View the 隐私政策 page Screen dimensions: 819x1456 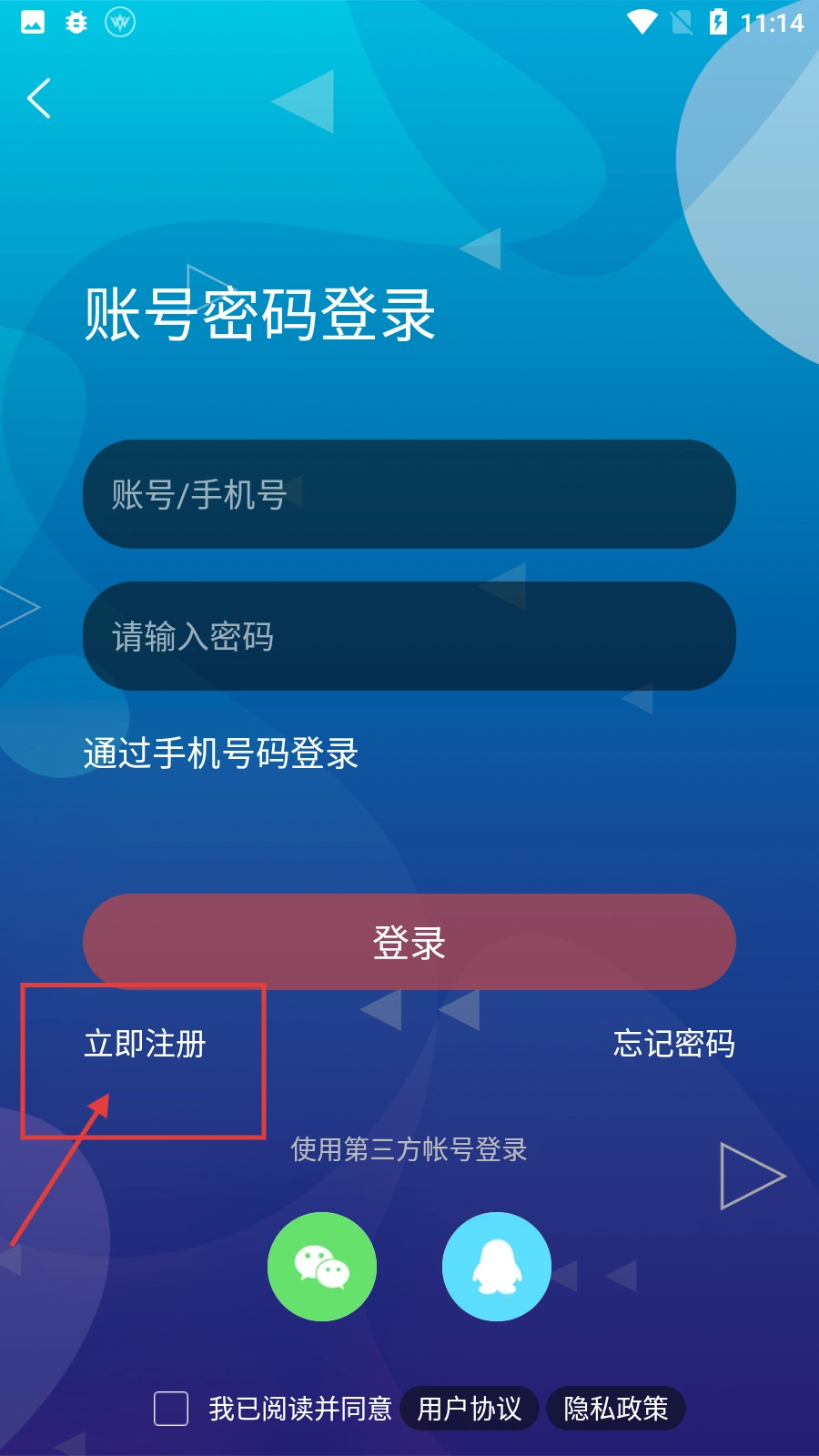(616, 1409)
